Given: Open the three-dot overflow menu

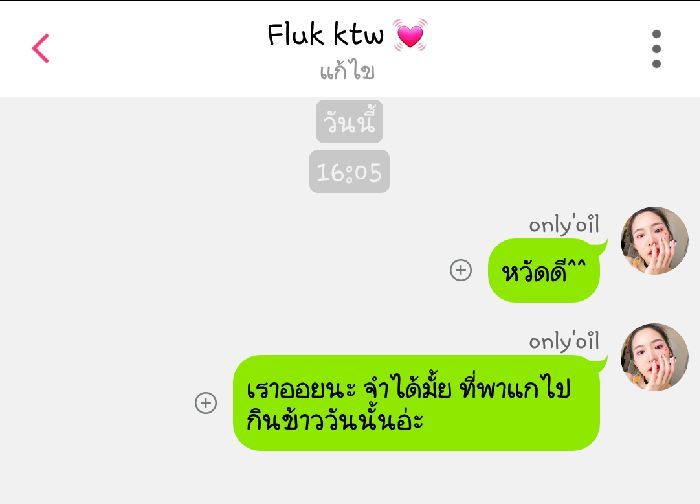Looking at the screenshot, I should click(x=656, y=48).
